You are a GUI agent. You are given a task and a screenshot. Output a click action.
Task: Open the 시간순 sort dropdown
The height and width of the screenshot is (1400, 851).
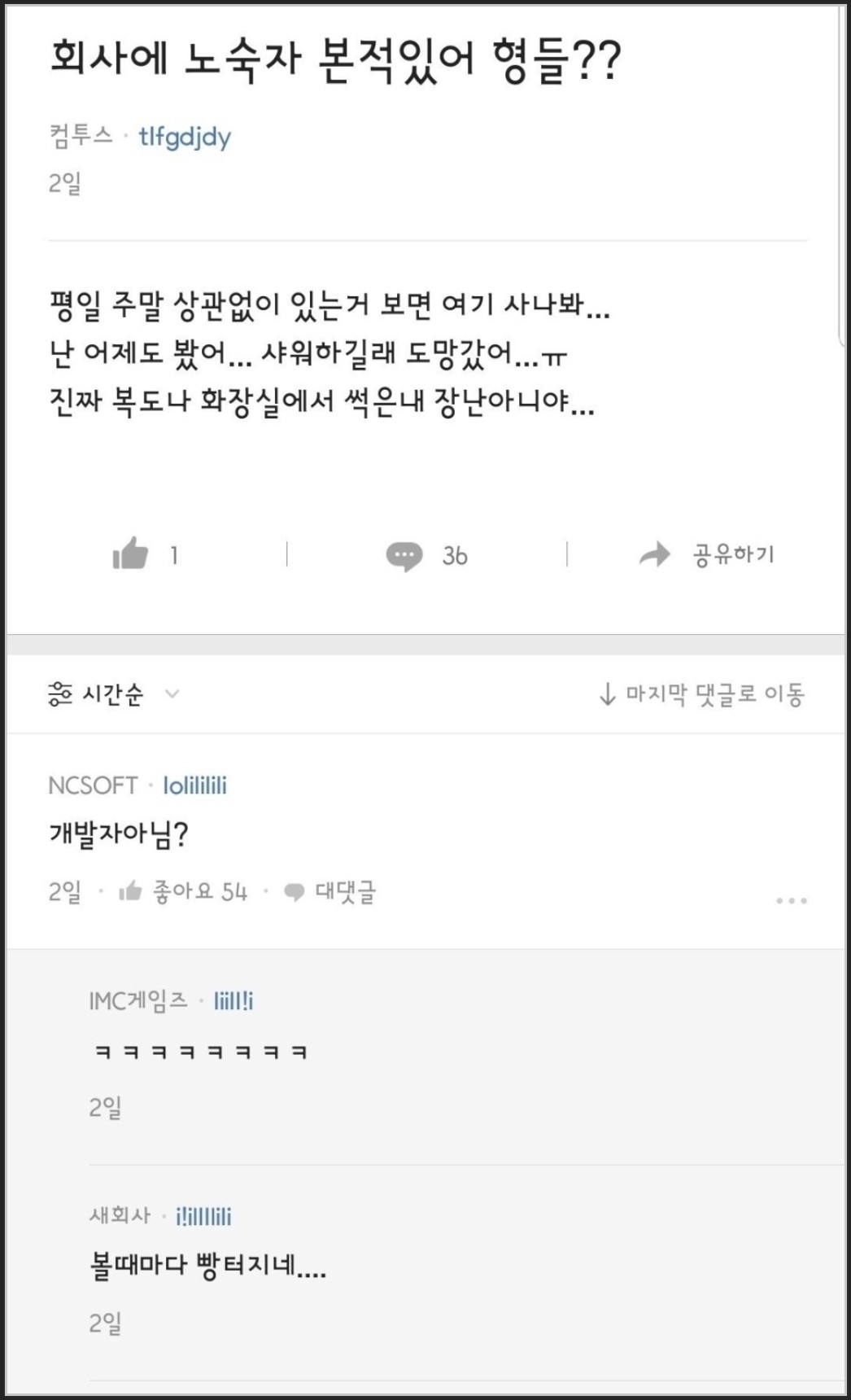pos(113,694)
